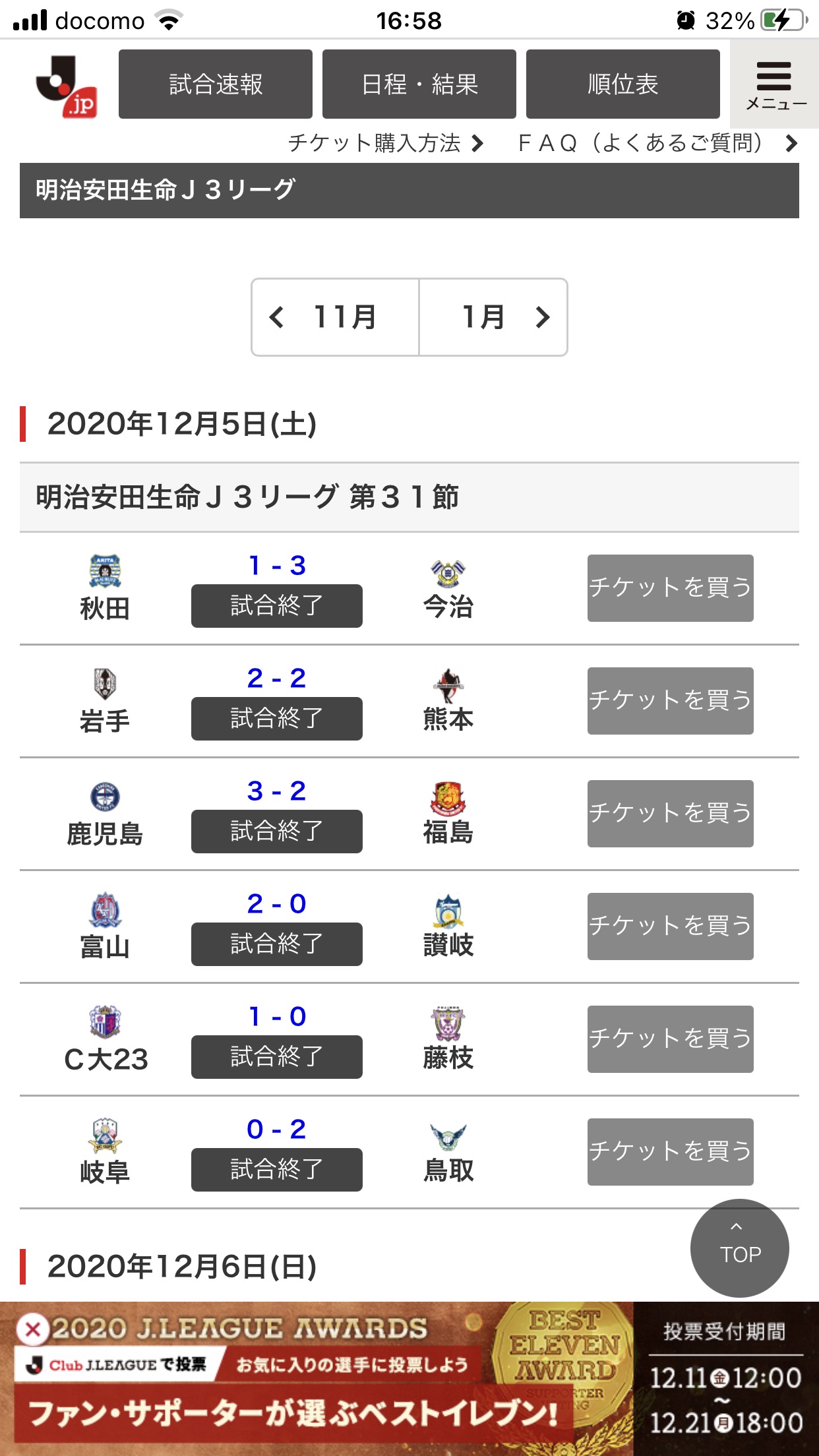819x1456 pixels.
Task: Open the 2020 J.LEAGUE AWARDS voting banner
Action: 422,1379
